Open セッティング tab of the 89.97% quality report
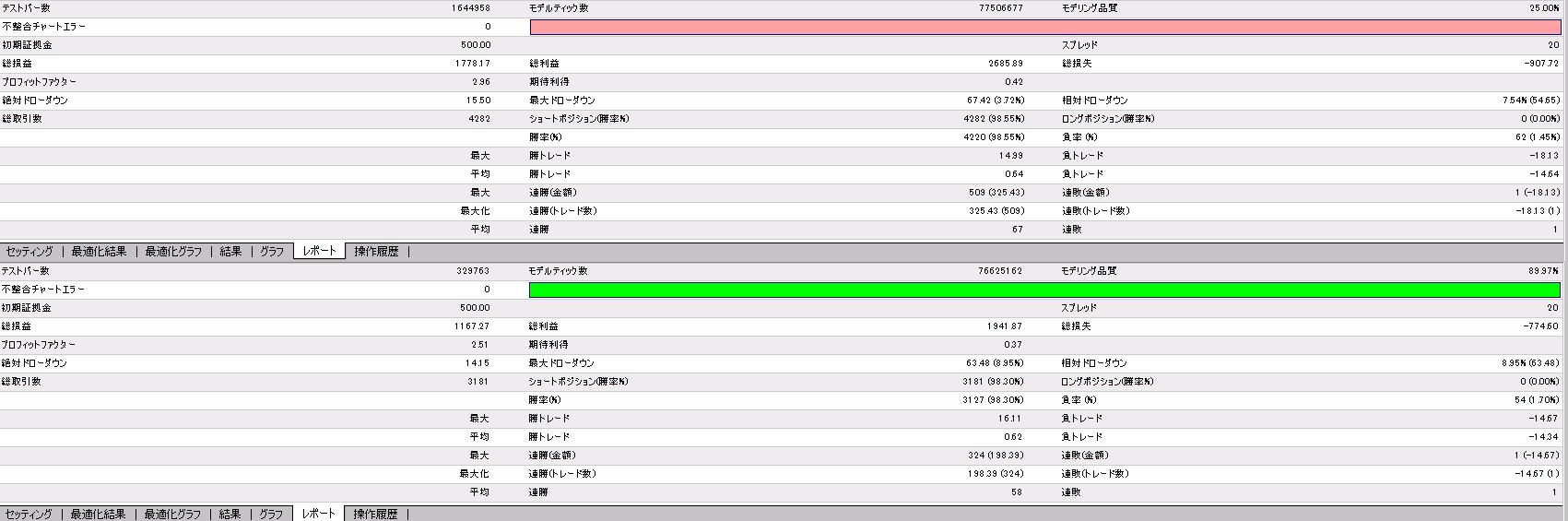 coord(29,514)
